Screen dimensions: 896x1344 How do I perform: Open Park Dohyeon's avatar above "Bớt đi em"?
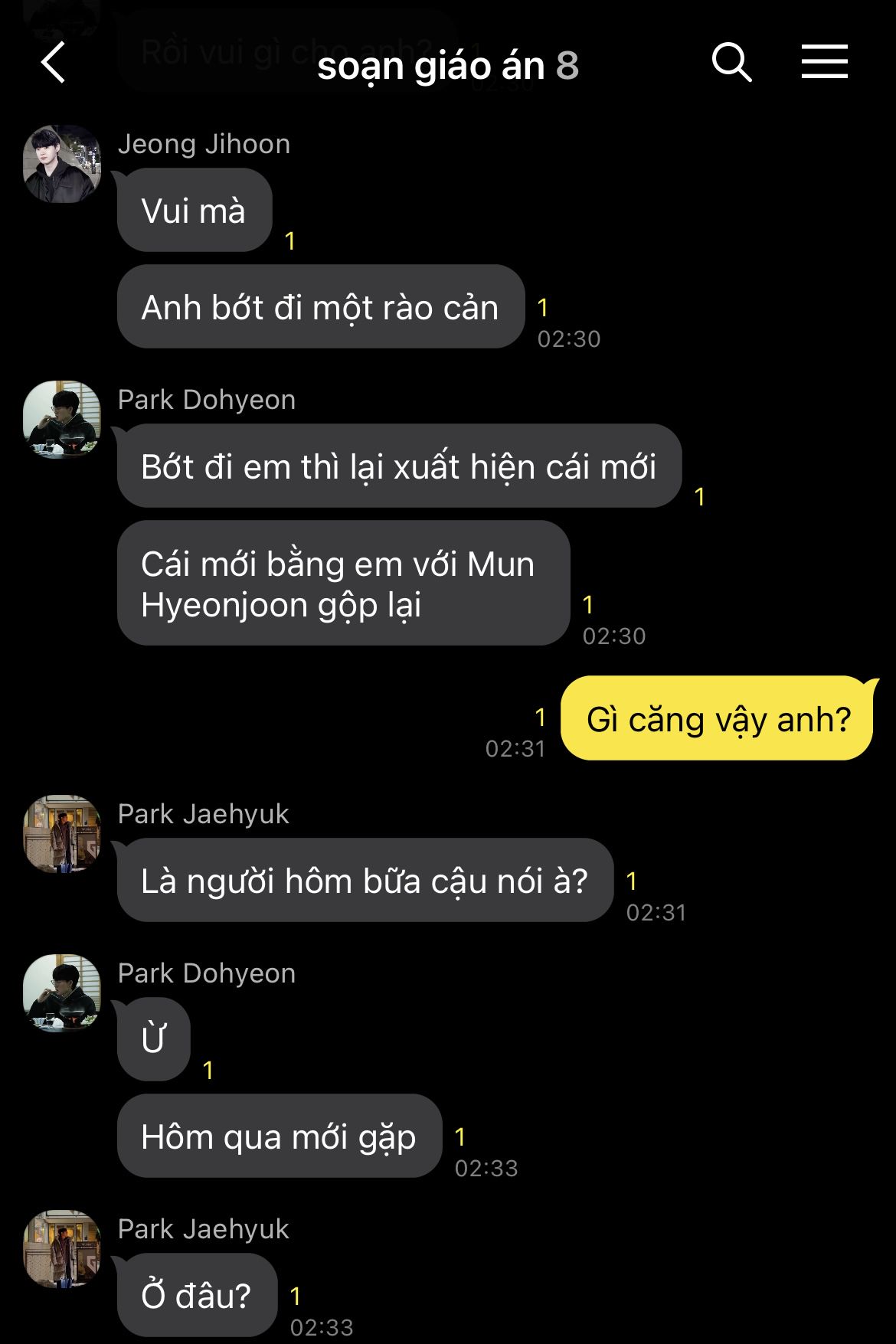[x=62, y=420]
